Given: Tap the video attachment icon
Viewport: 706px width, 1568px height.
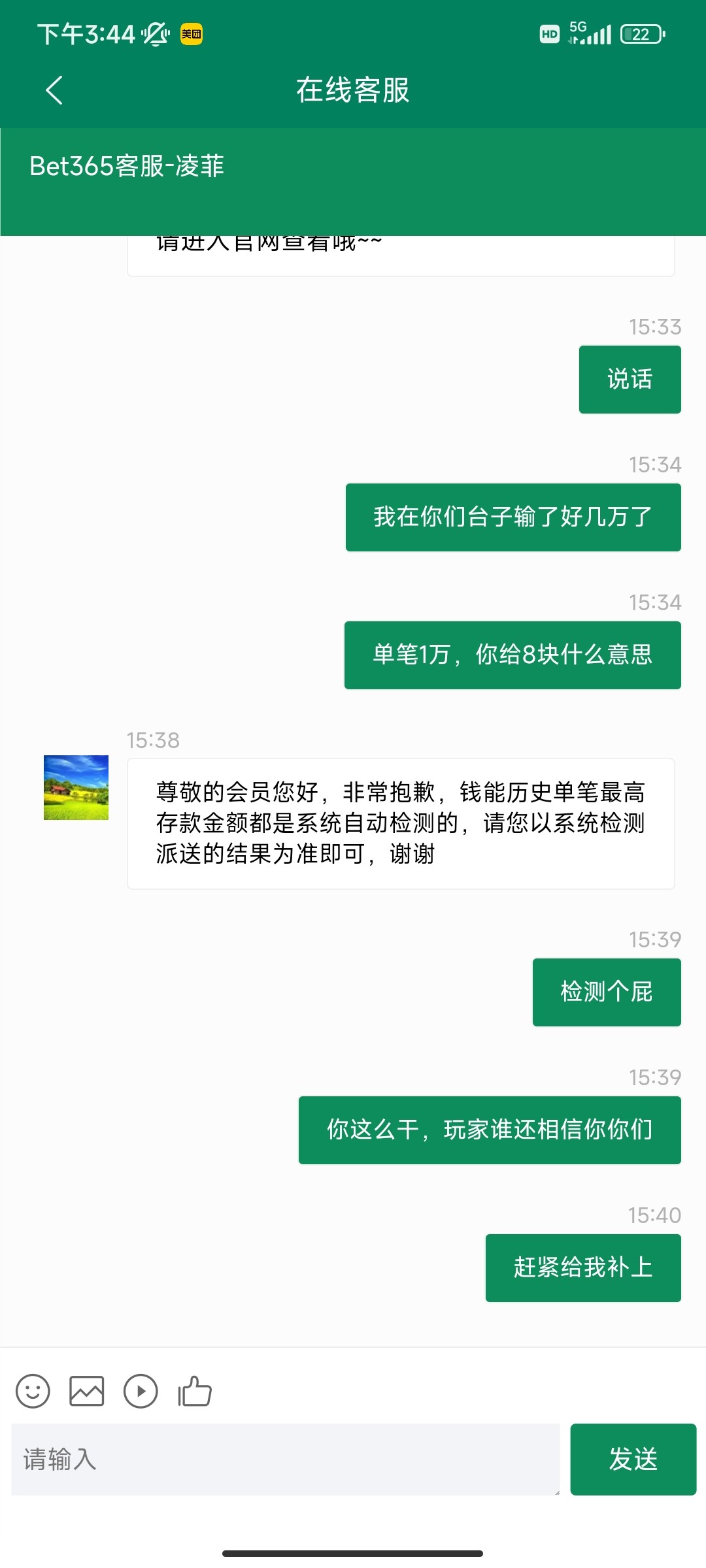Looking at the screenshot, I should 140,1390.
